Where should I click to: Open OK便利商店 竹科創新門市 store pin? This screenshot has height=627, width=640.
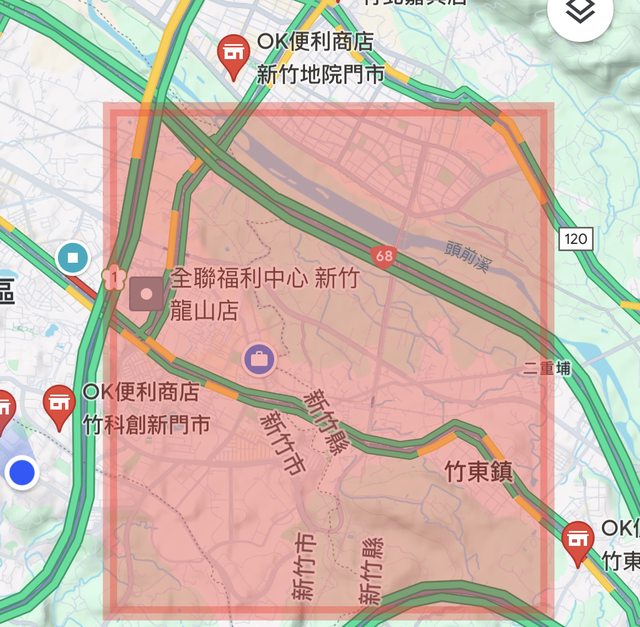pyautogui.click(x=60, y=405)
